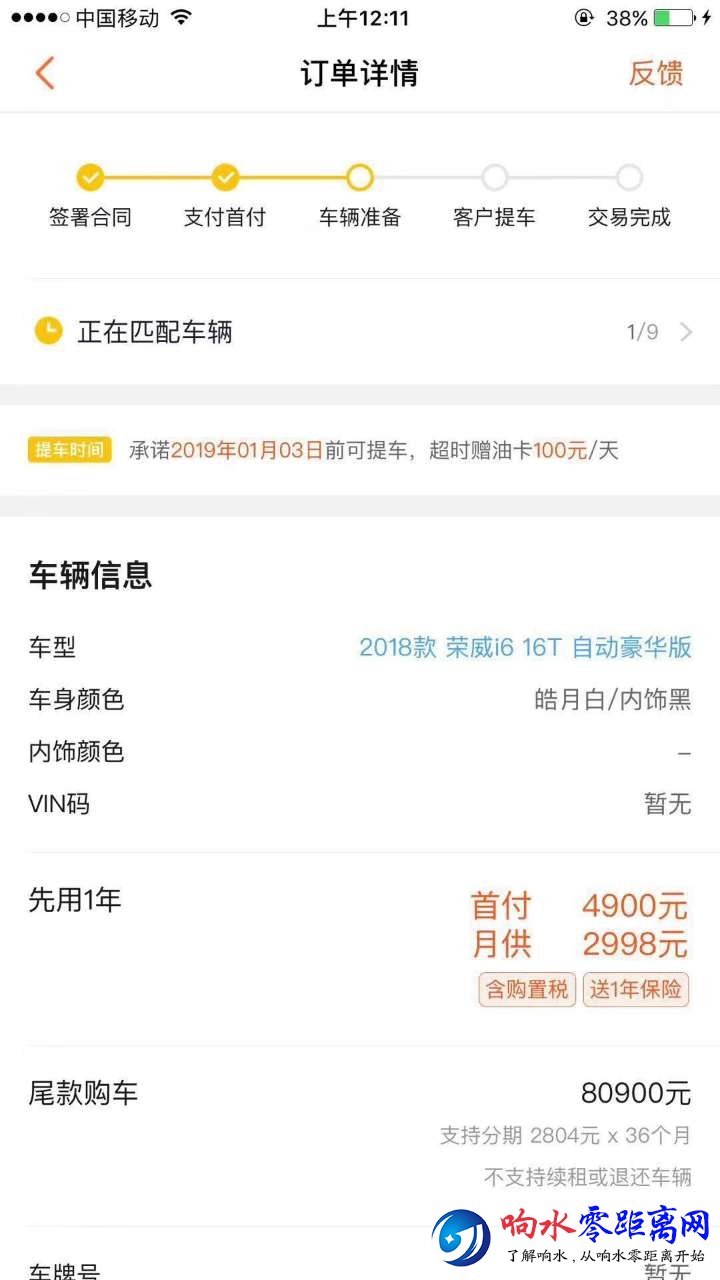
Task: Go back from order details
Action: coord(45,74)
